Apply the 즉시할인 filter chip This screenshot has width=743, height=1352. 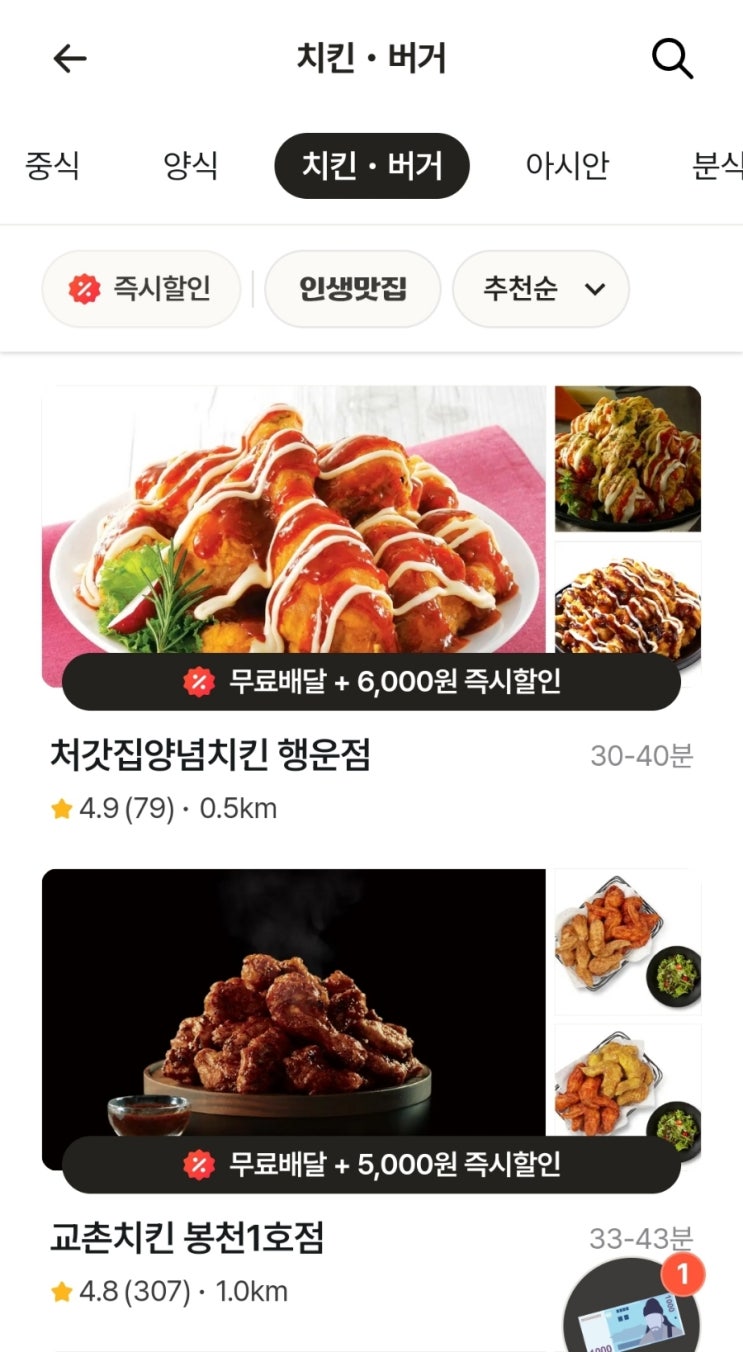[141, 289]
